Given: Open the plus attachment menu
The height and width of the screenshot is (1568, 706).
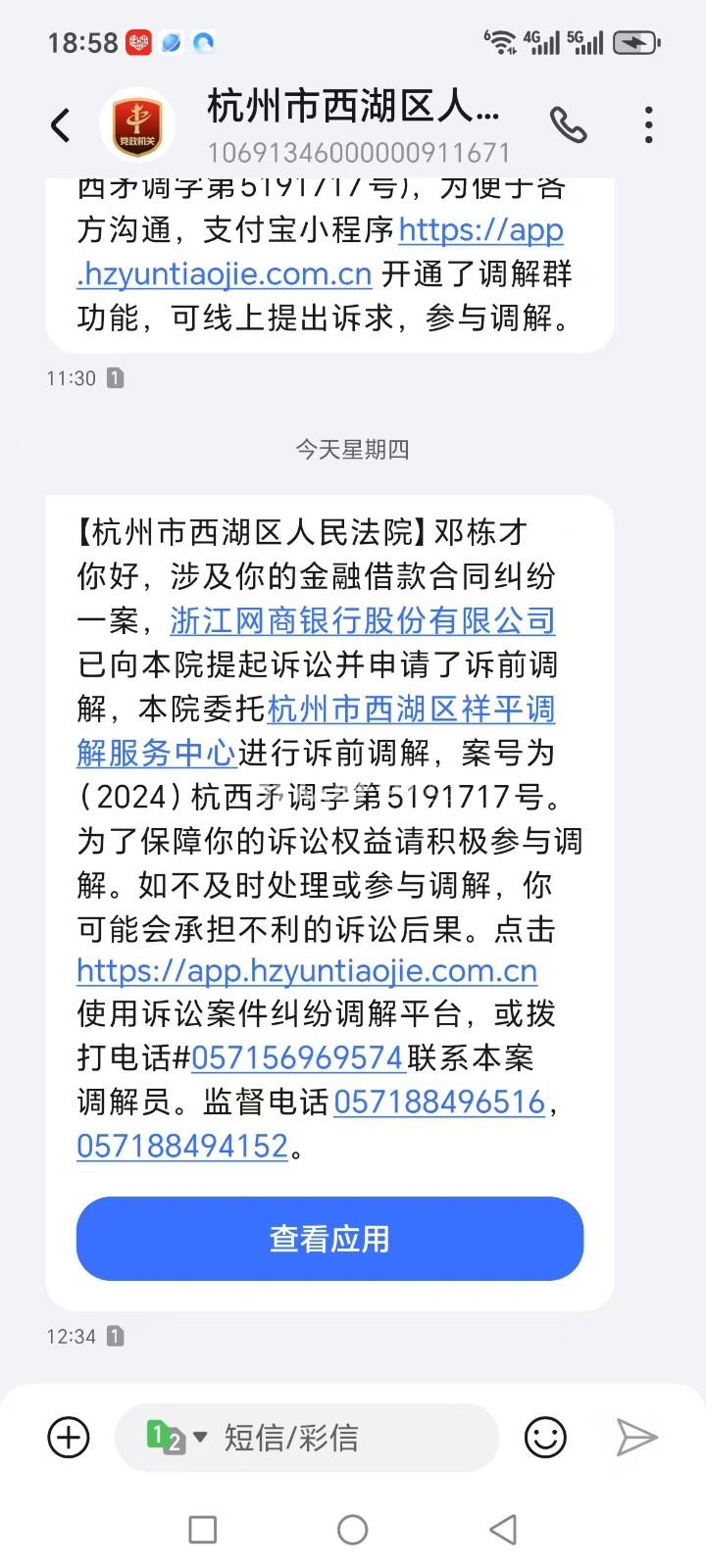Looking at the screenshot, I should click(x=69, y=1438).
